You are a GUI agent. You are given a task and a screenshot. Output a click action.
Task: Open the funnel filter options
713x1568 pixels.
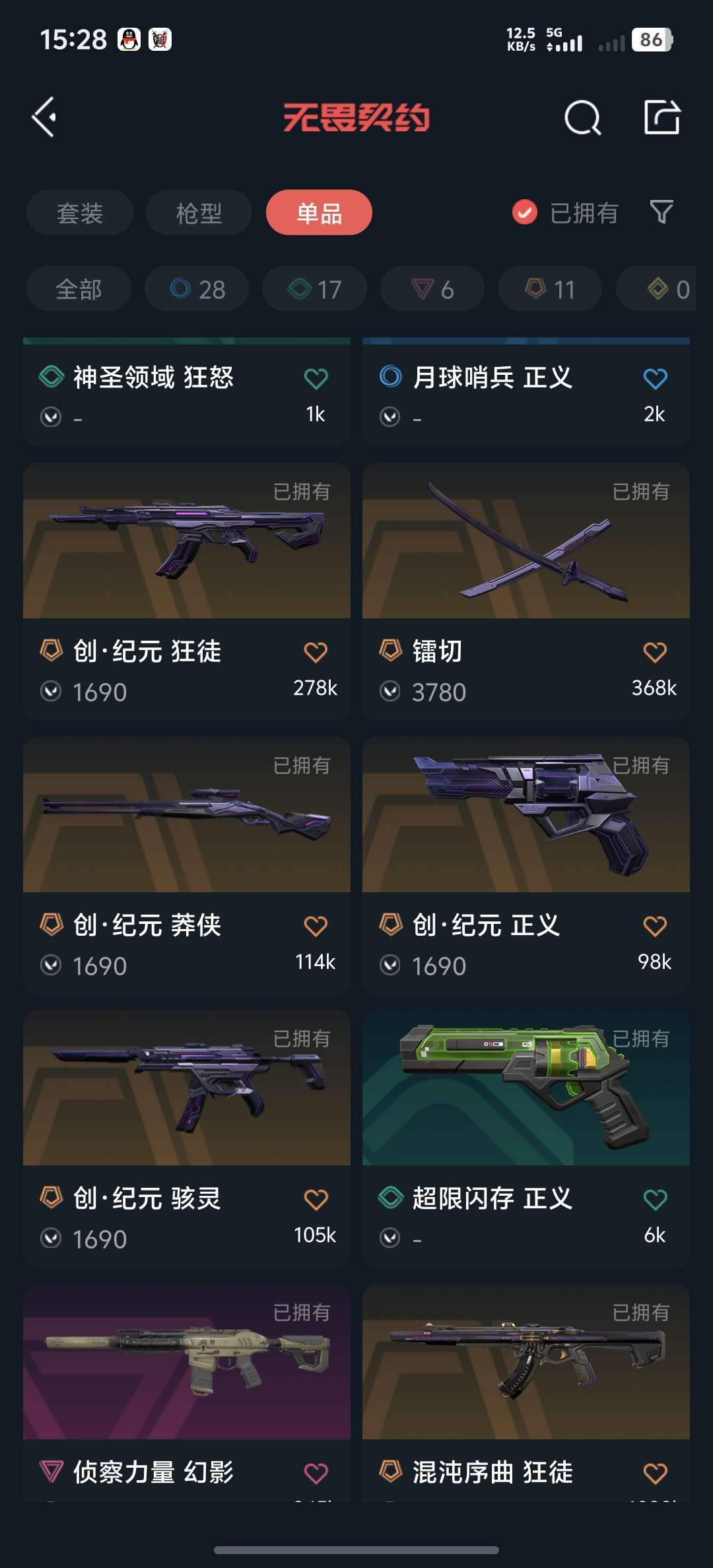click(x=661, y=212)
